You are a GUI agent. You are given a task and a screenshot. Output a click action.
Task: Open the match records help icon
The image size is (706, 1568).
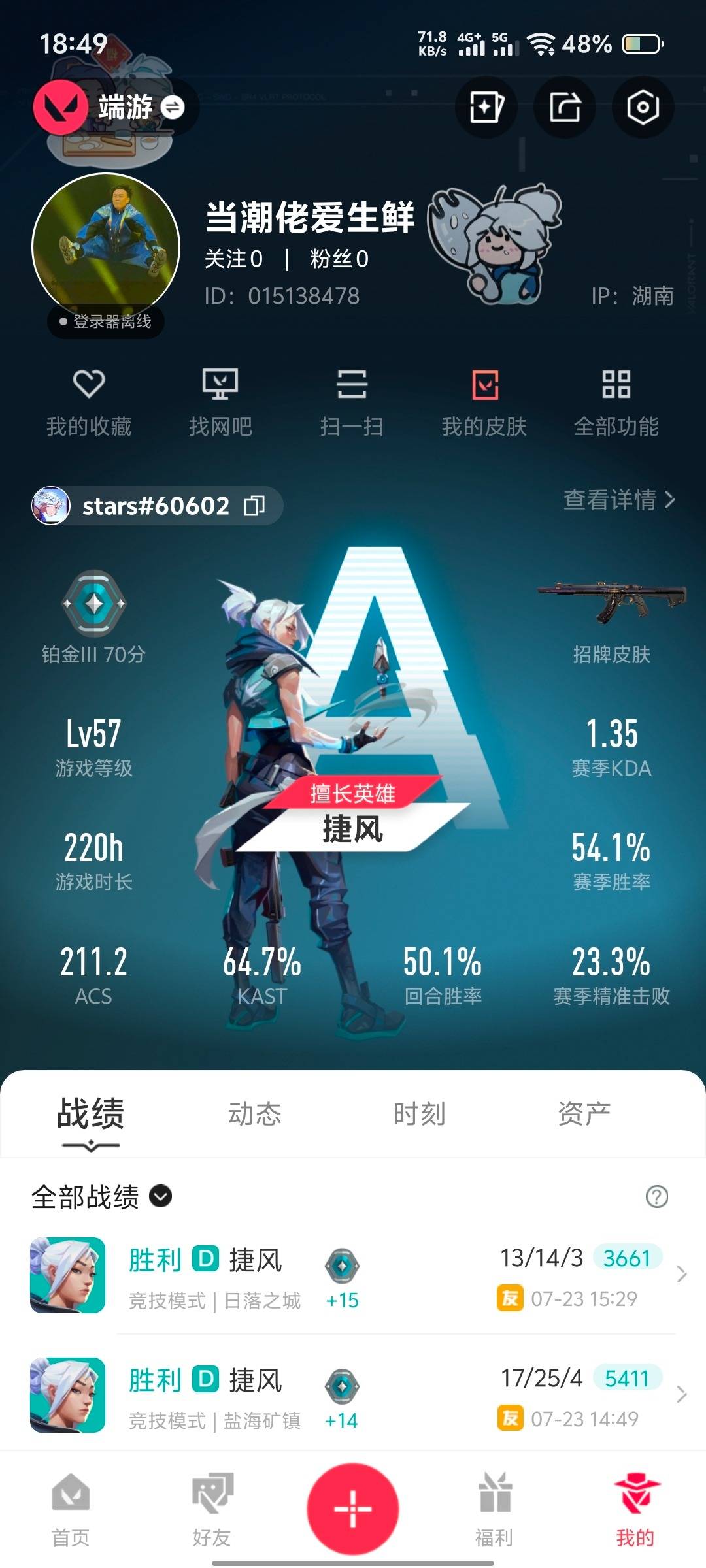656,1197
